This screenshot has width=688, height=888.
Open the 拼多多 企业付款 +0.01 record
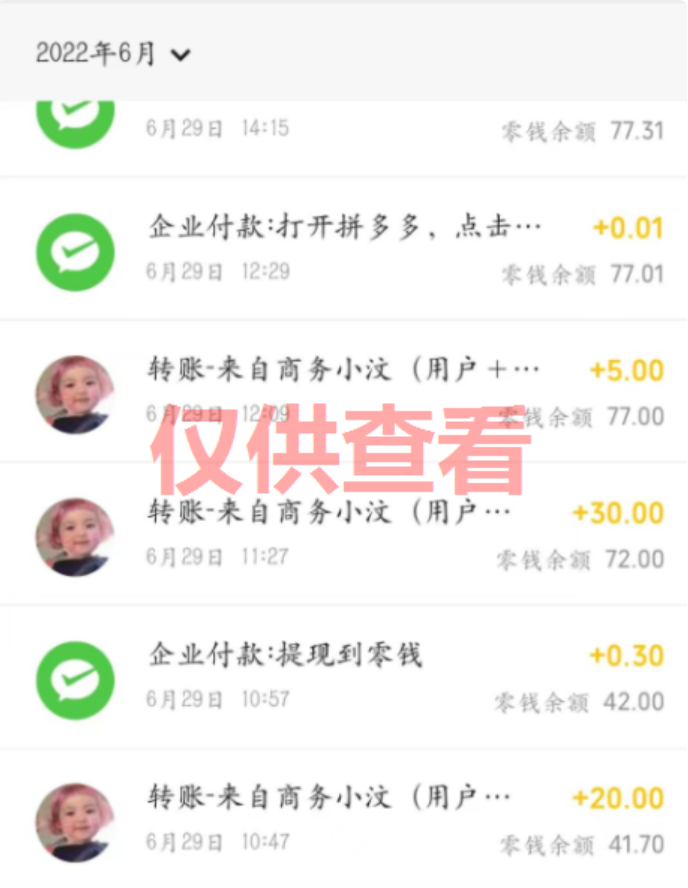(x=344, y=250)
